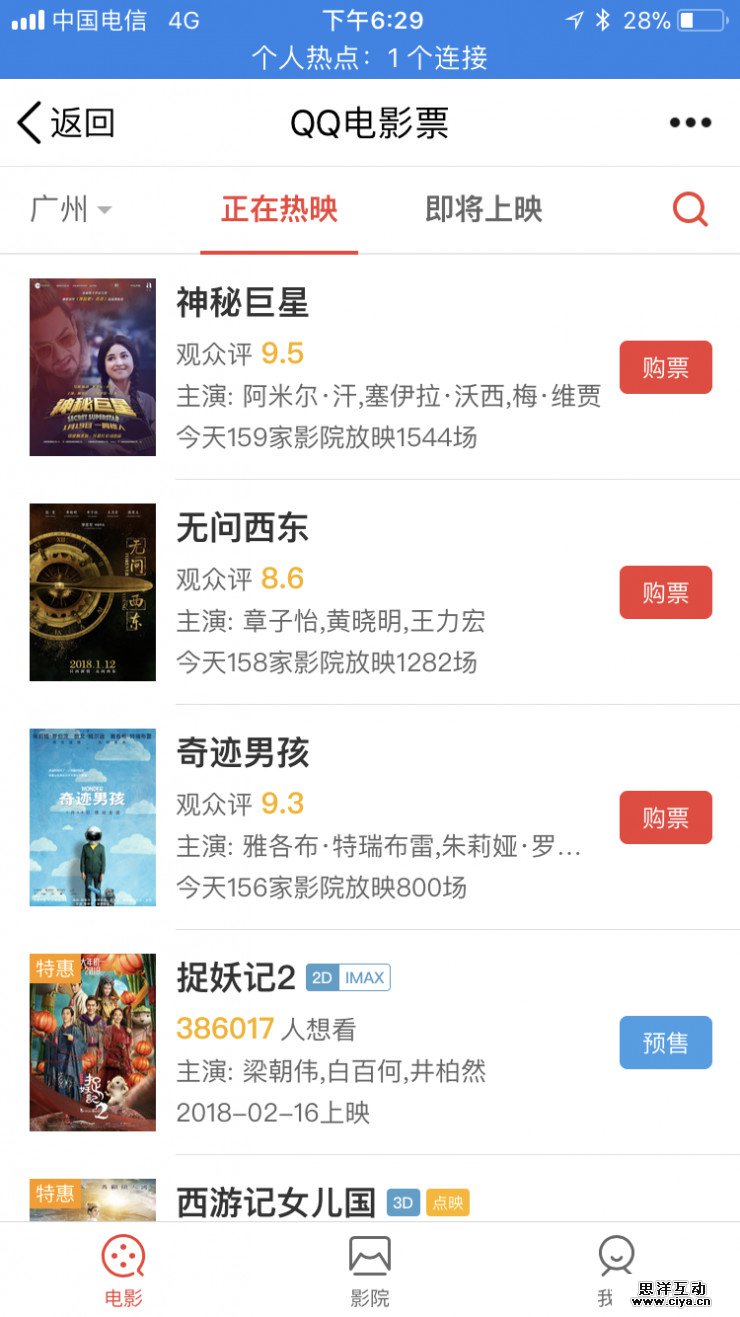Open the 广州 city dropdown
The image size is (740, 1317).
pos(71,210)
